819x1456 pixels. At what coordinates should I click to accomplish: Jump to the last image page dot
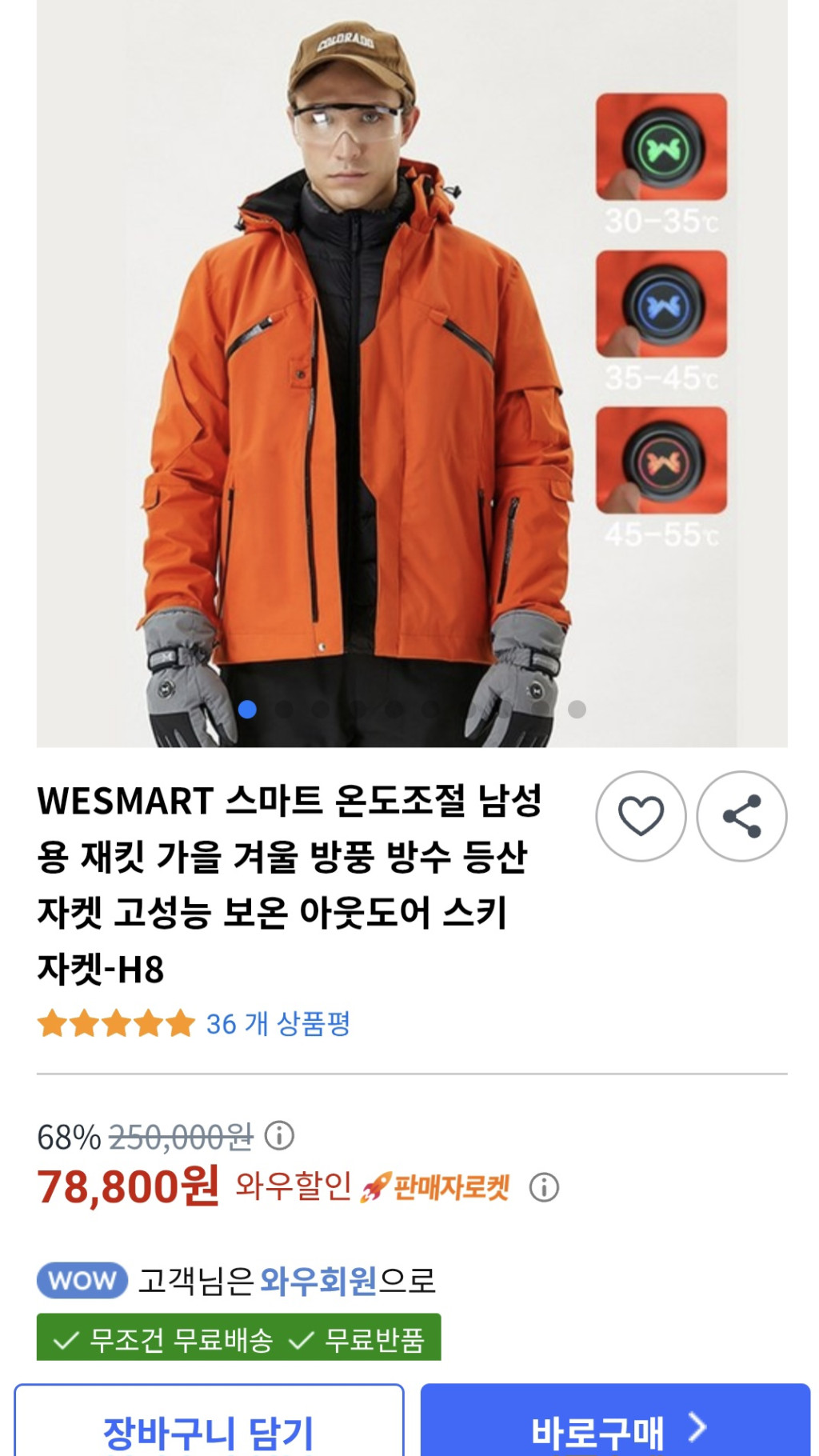click(x=577, y=710)
